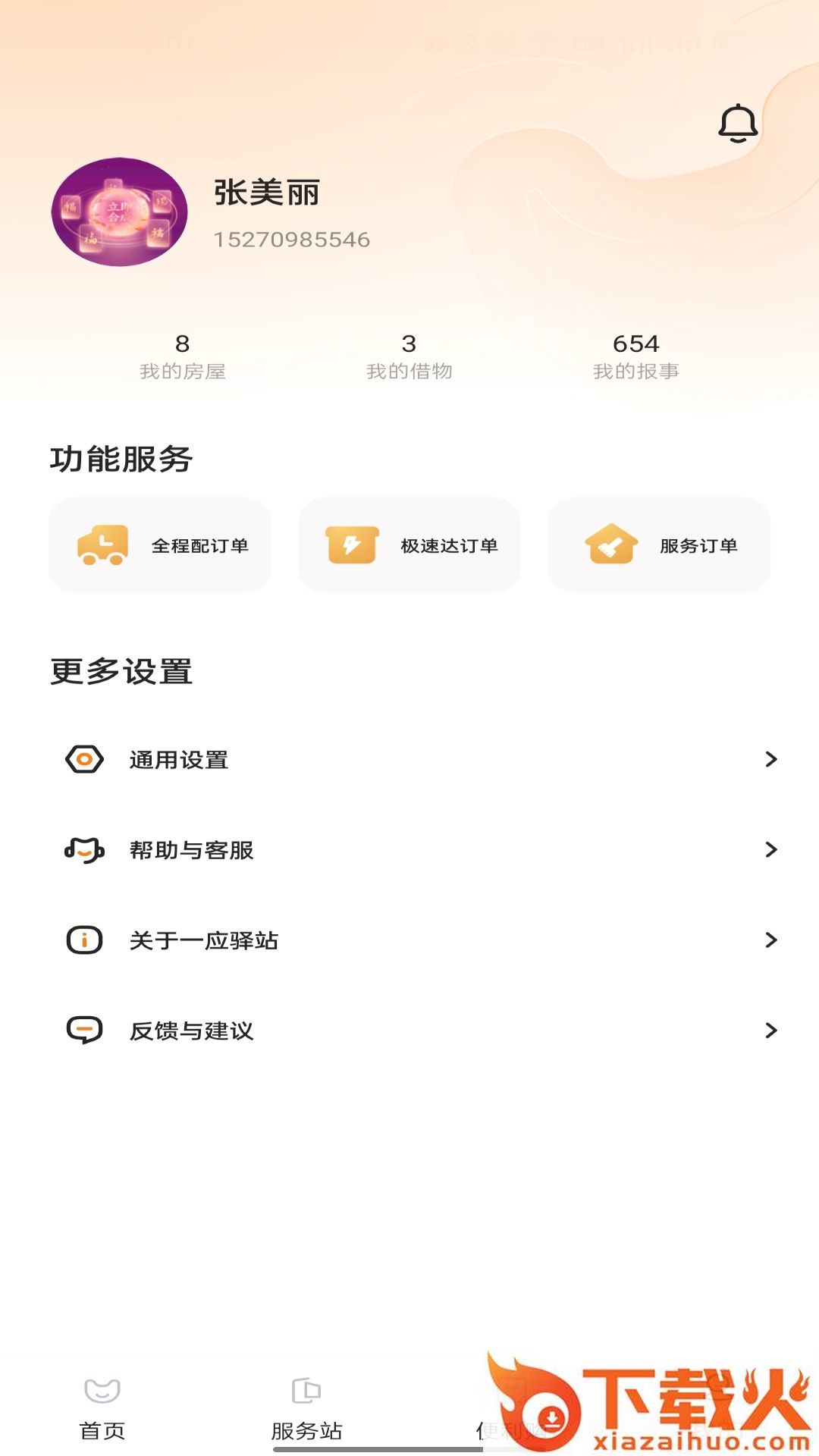819x1456 pixels.
Task: Open 全程配订单
Action: (x=160, y=545)
